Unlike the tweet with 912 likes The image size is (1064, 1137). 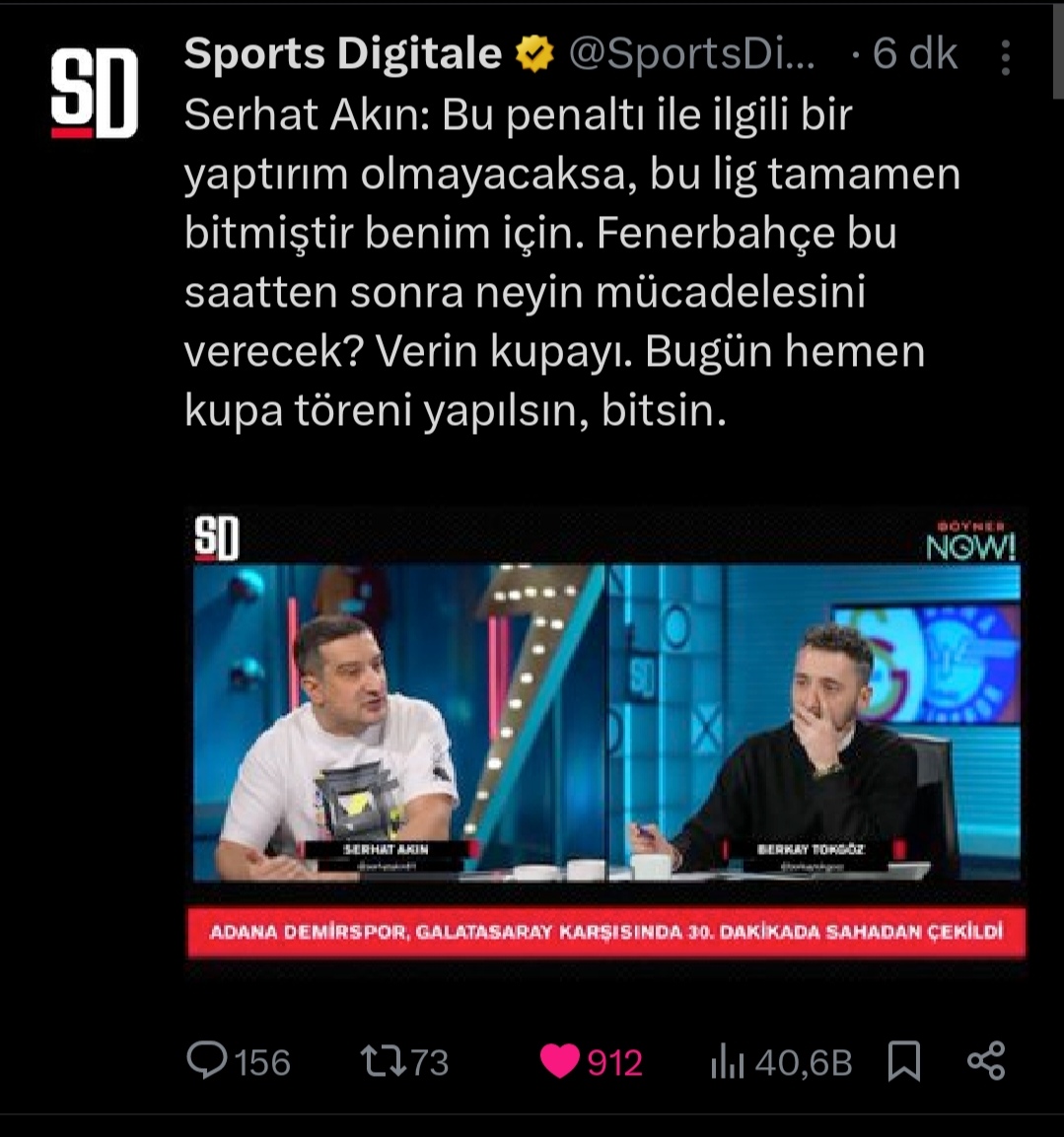(x=560, y=1061)
